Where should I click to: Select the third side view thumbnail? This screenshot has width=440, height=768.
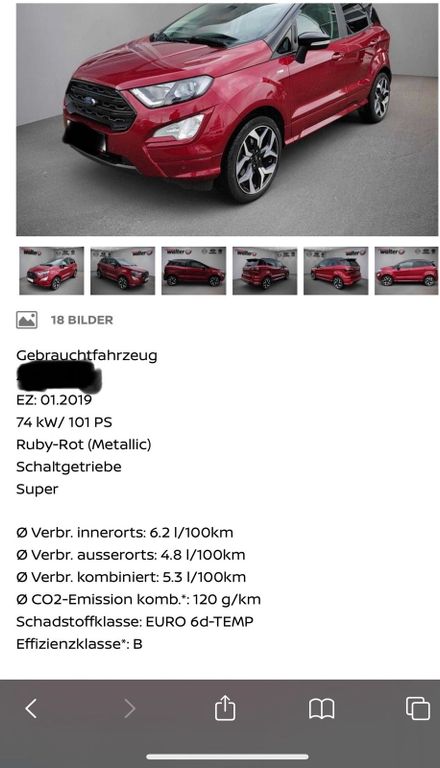[194, 271]
